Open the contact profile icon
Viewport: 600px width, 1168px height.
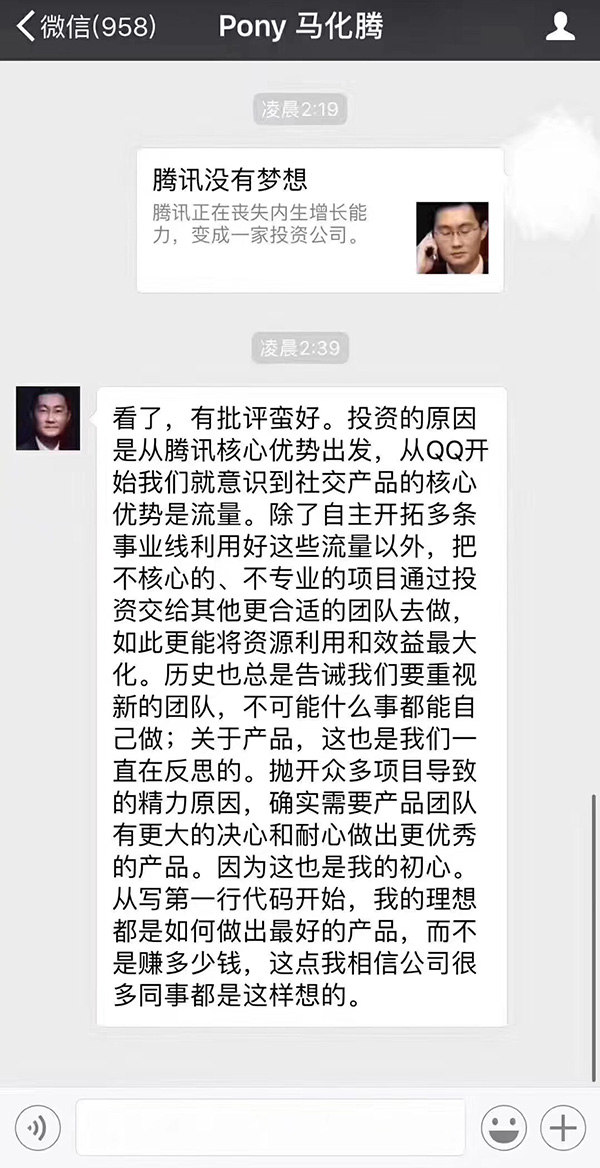point(560,27)
